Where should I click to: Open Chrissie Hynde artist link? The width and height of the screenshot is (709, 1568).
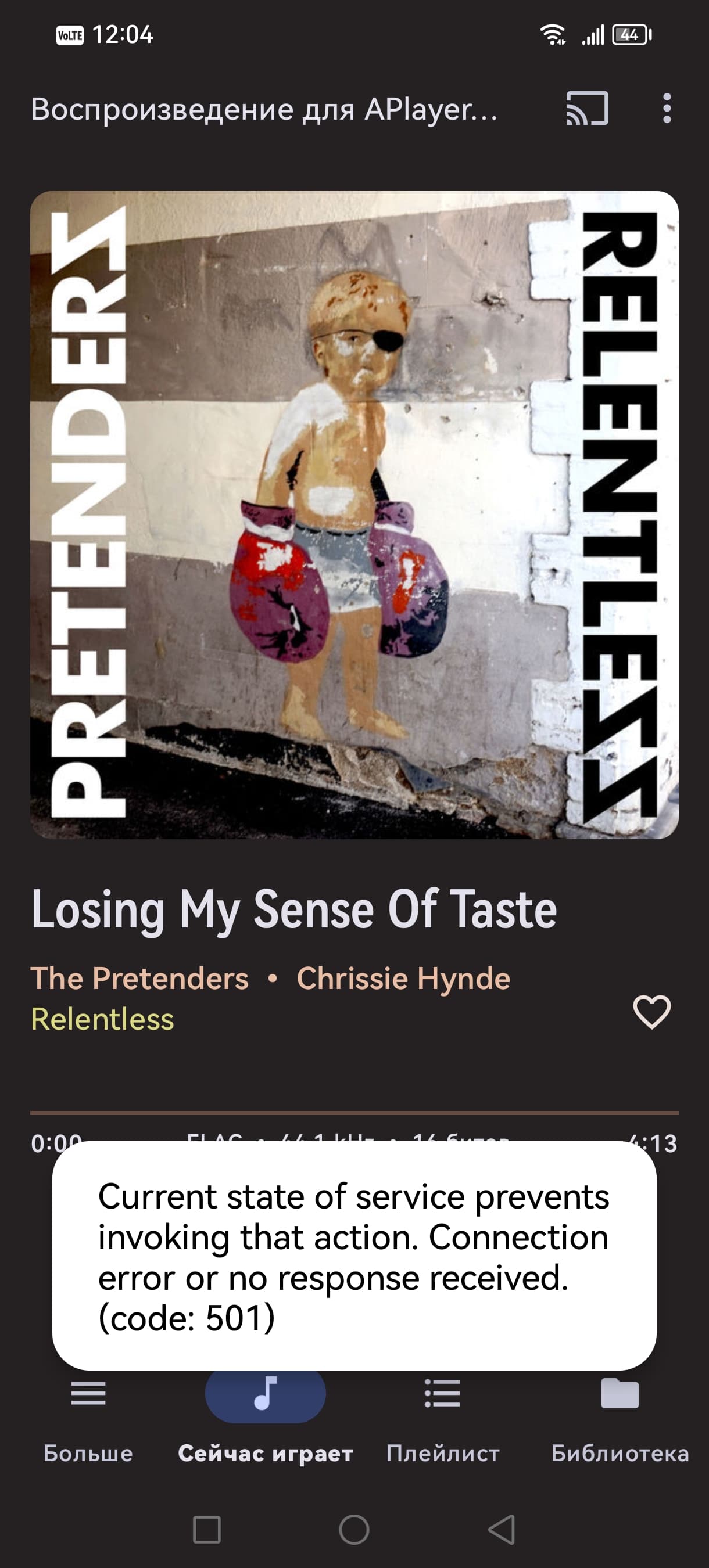click(x=403, y=979)
